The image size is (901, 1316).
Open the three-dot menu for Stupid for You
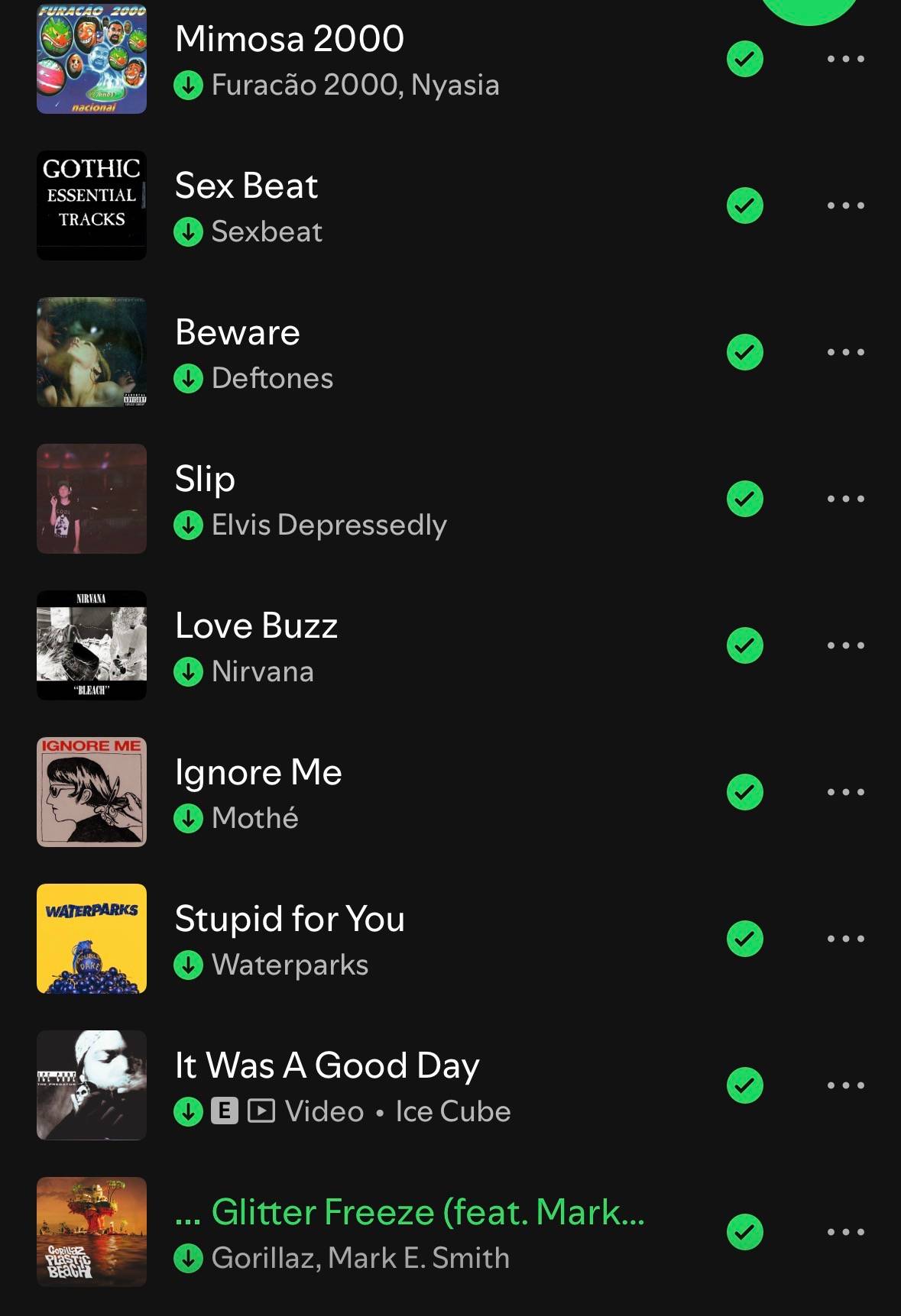(845, 939)
